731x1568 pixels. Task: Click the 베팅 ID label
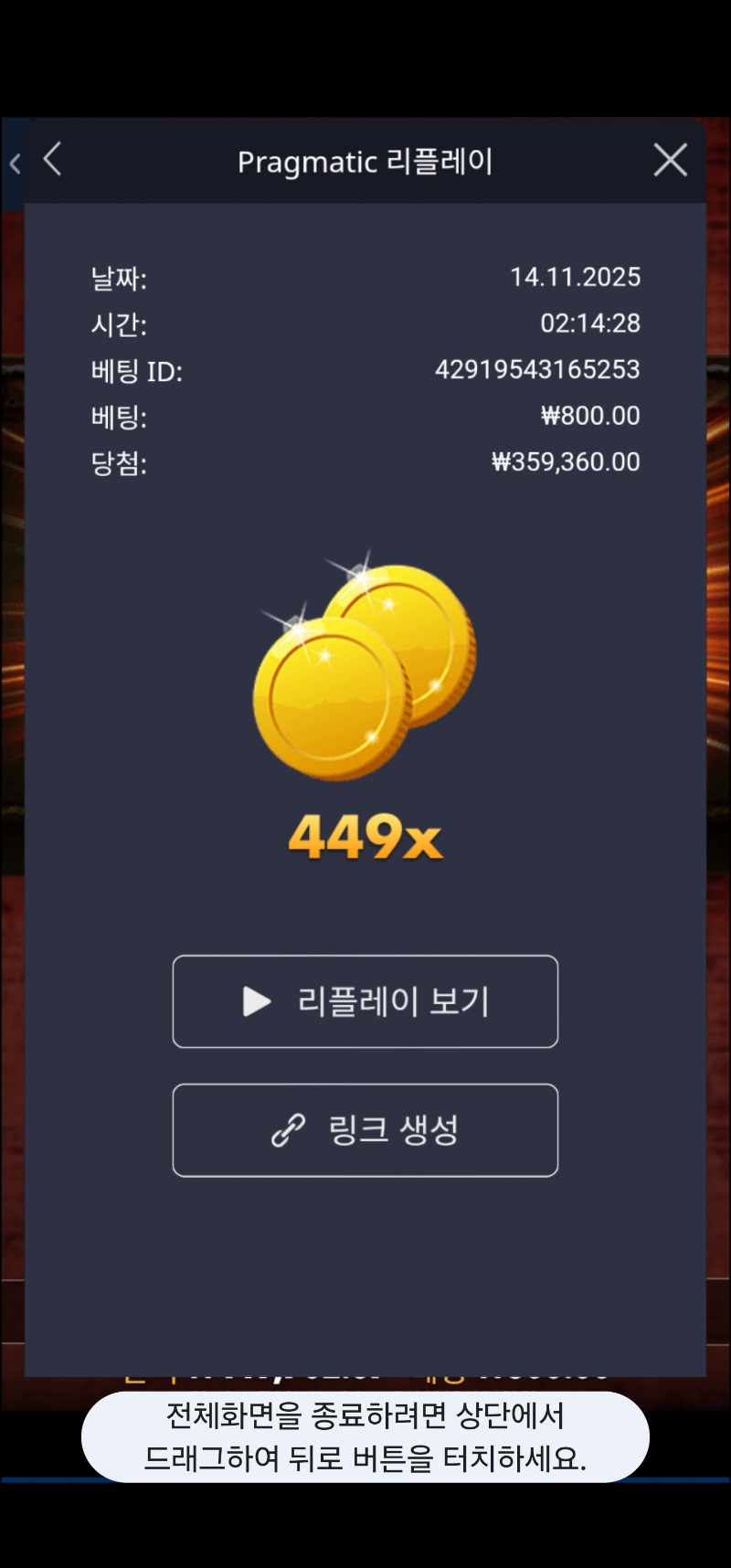(137, 371)
